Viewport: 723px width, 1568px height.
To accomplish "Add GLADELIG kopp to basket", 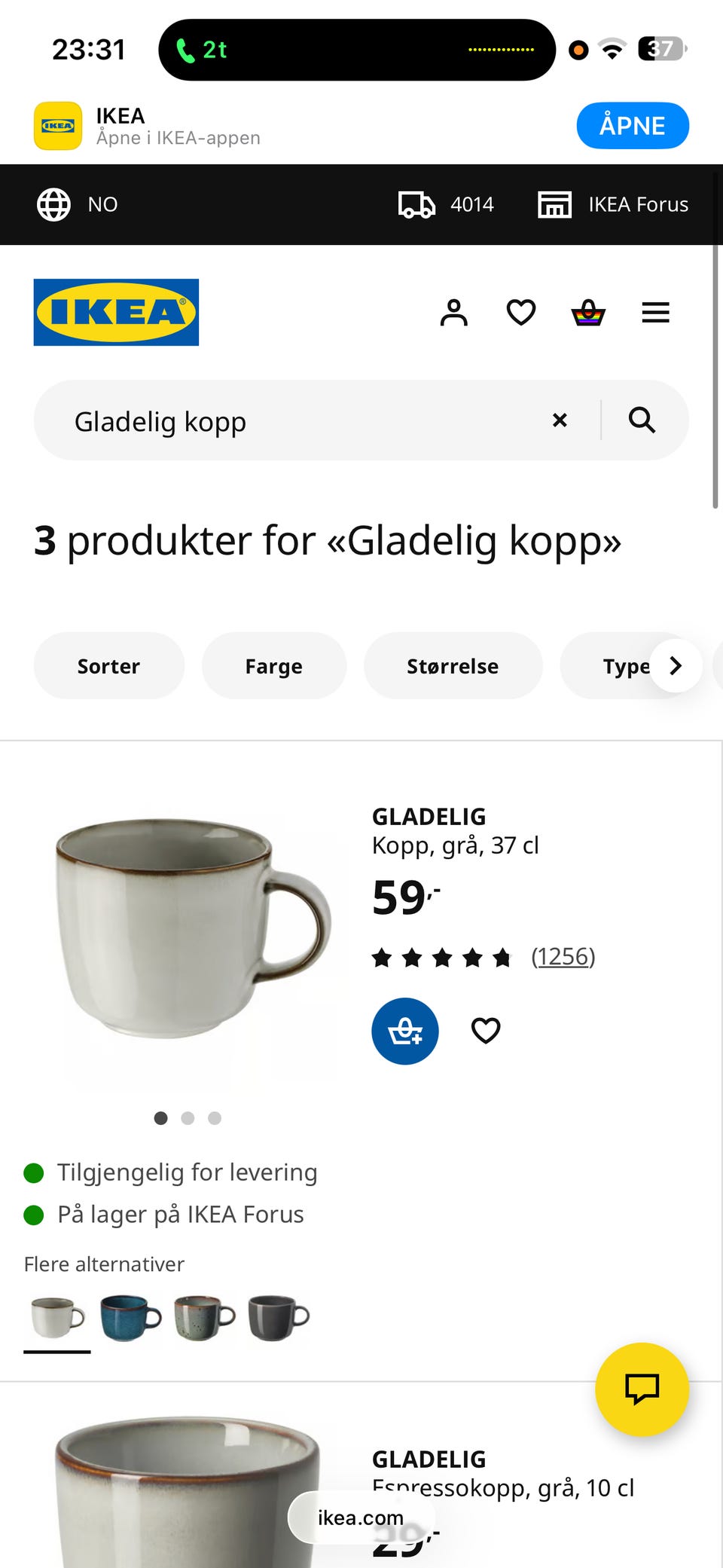I will [x=405, y=1032].
